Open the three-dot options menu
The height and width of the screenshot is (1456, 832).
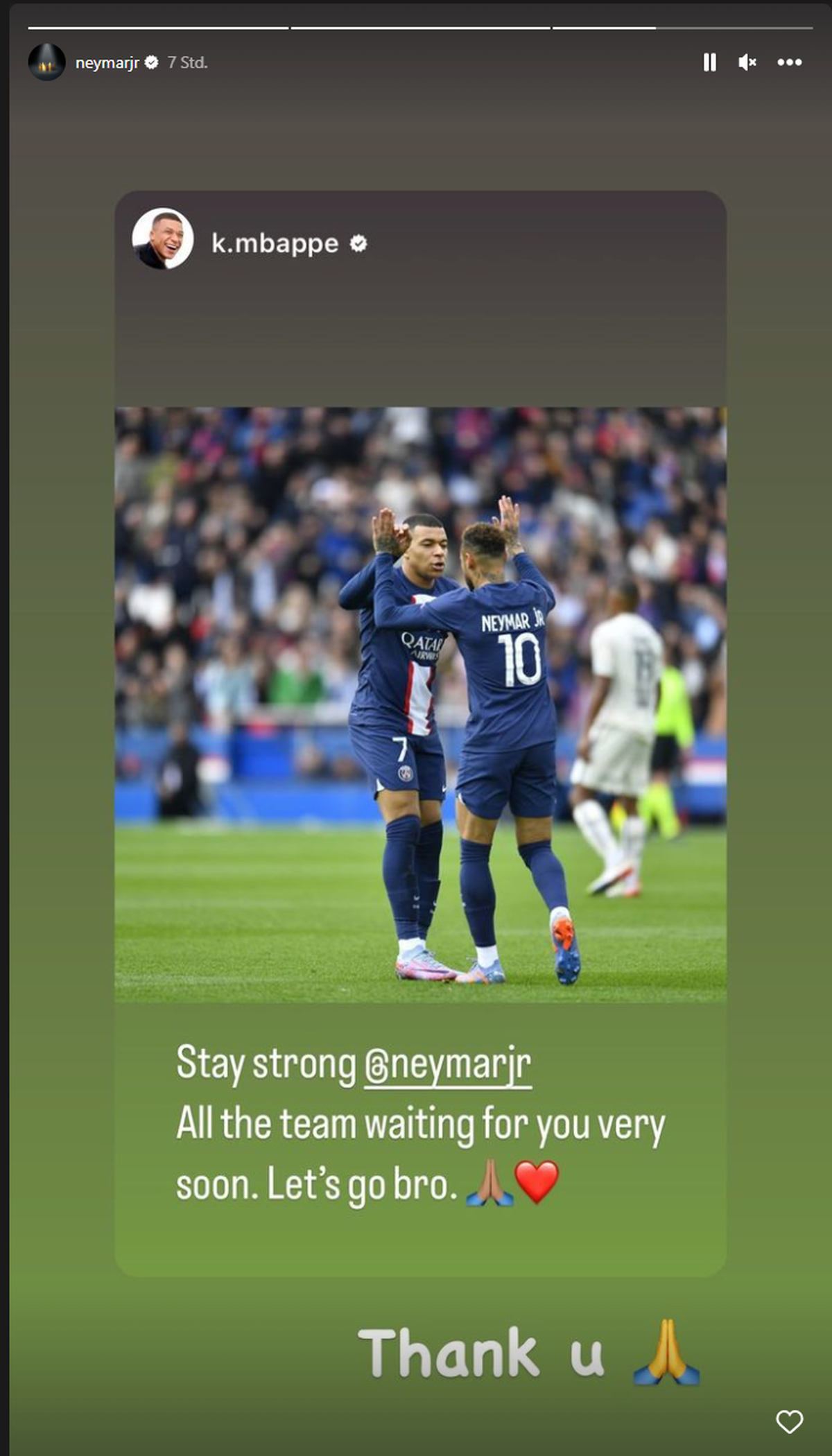point(789,62)
